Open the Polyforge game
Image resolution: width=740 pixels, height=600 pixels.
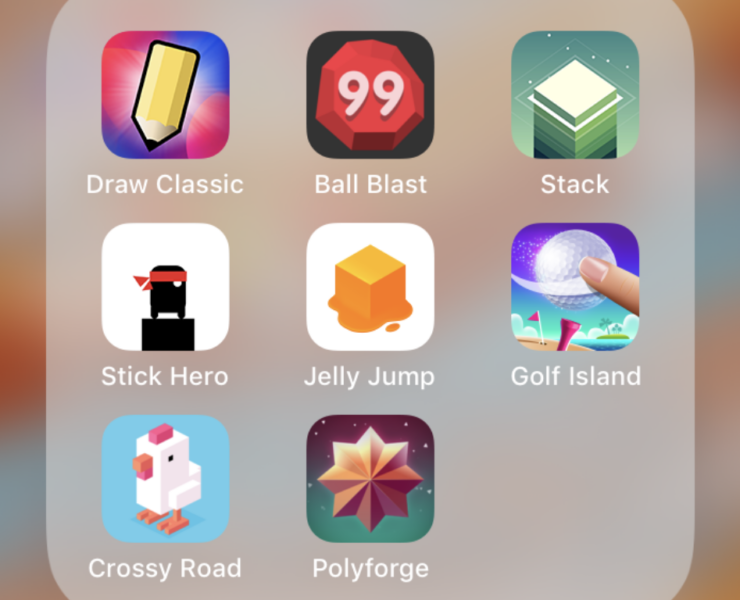[370, 479]
